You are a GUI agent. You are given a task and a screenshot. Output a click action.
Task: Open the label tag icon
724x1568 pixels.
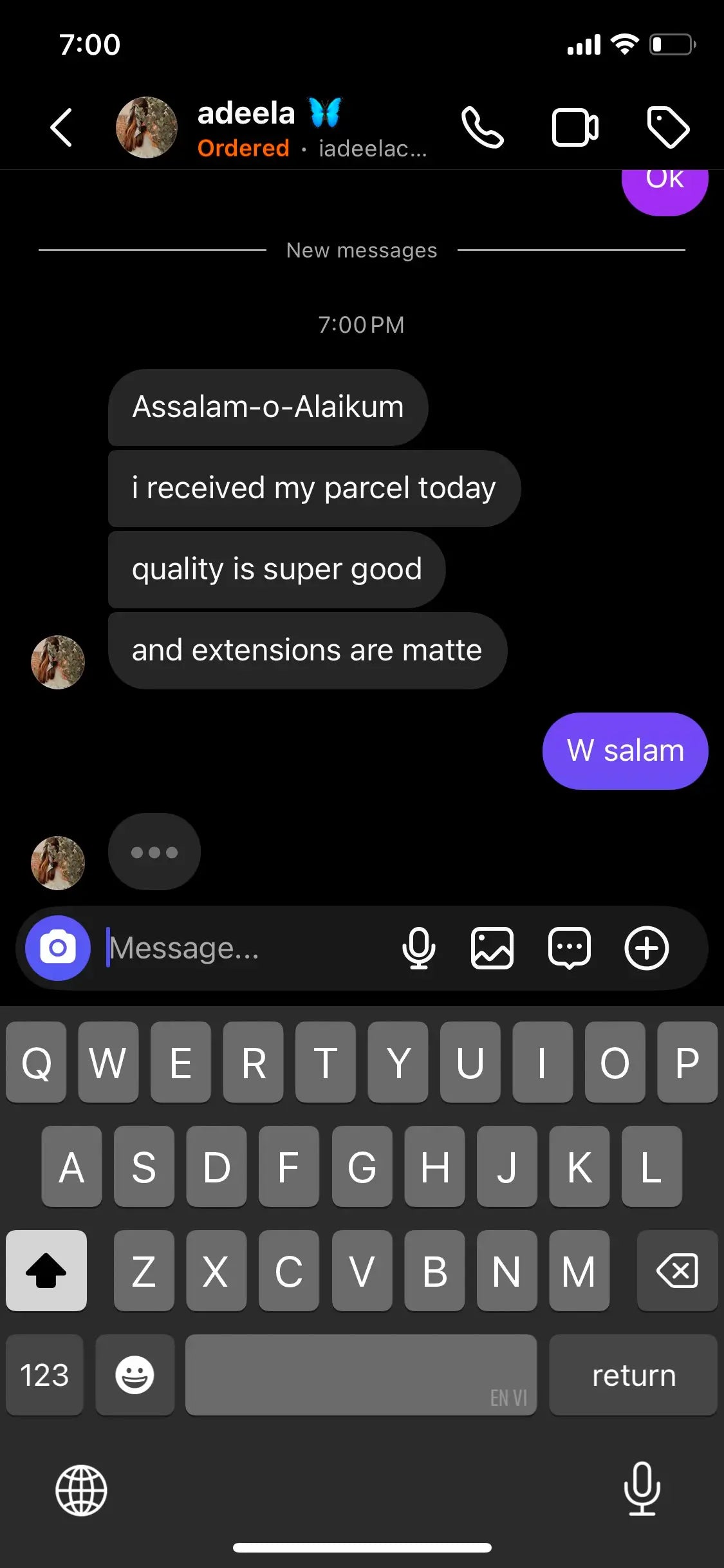coord(668,127)
